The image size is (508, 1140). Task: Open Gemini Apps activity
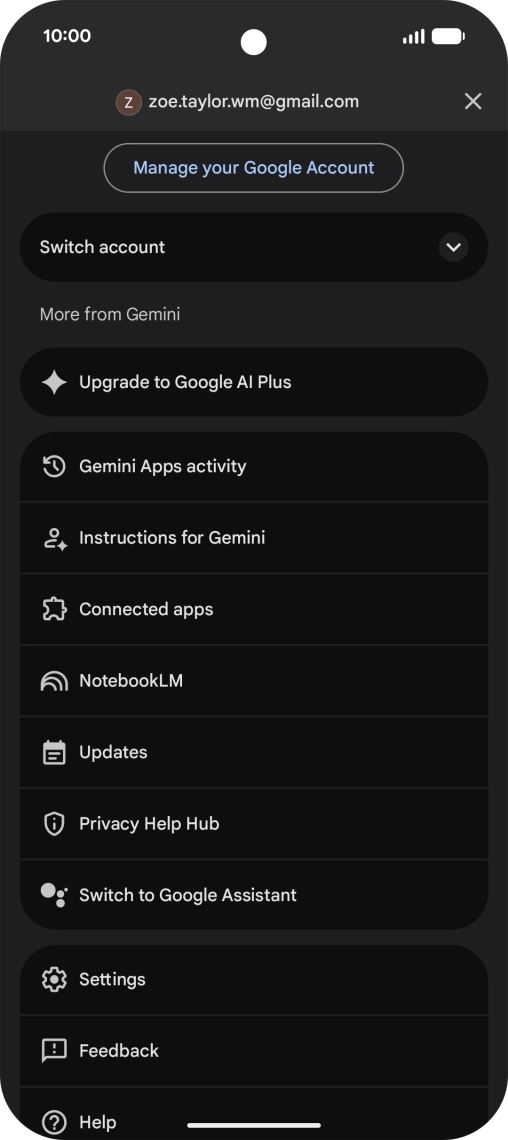click(254, 467)
